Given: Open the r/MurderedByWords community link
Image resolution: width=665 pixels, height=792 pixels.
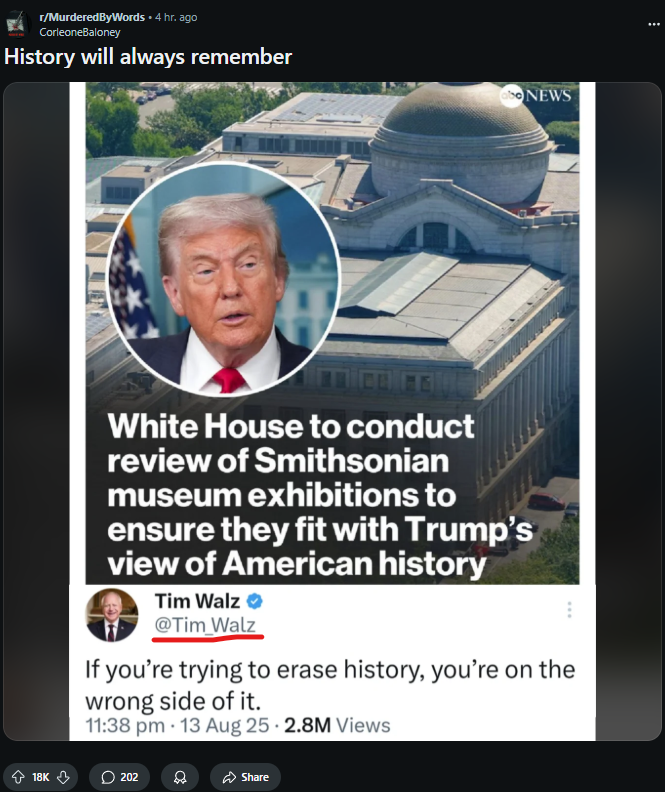Looking at the screenshot, I should click(x=92, y=17).
